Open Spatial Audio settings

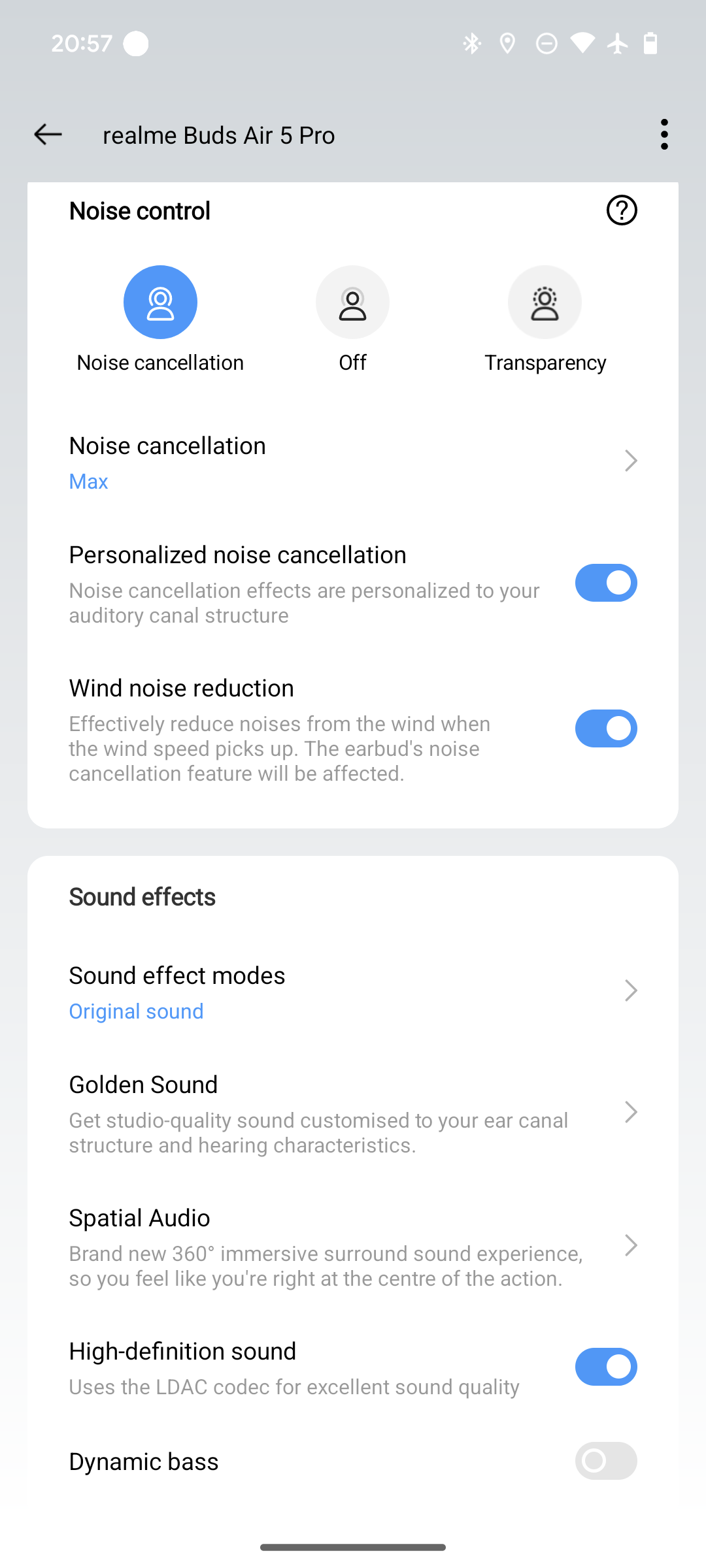[353, 1247]
